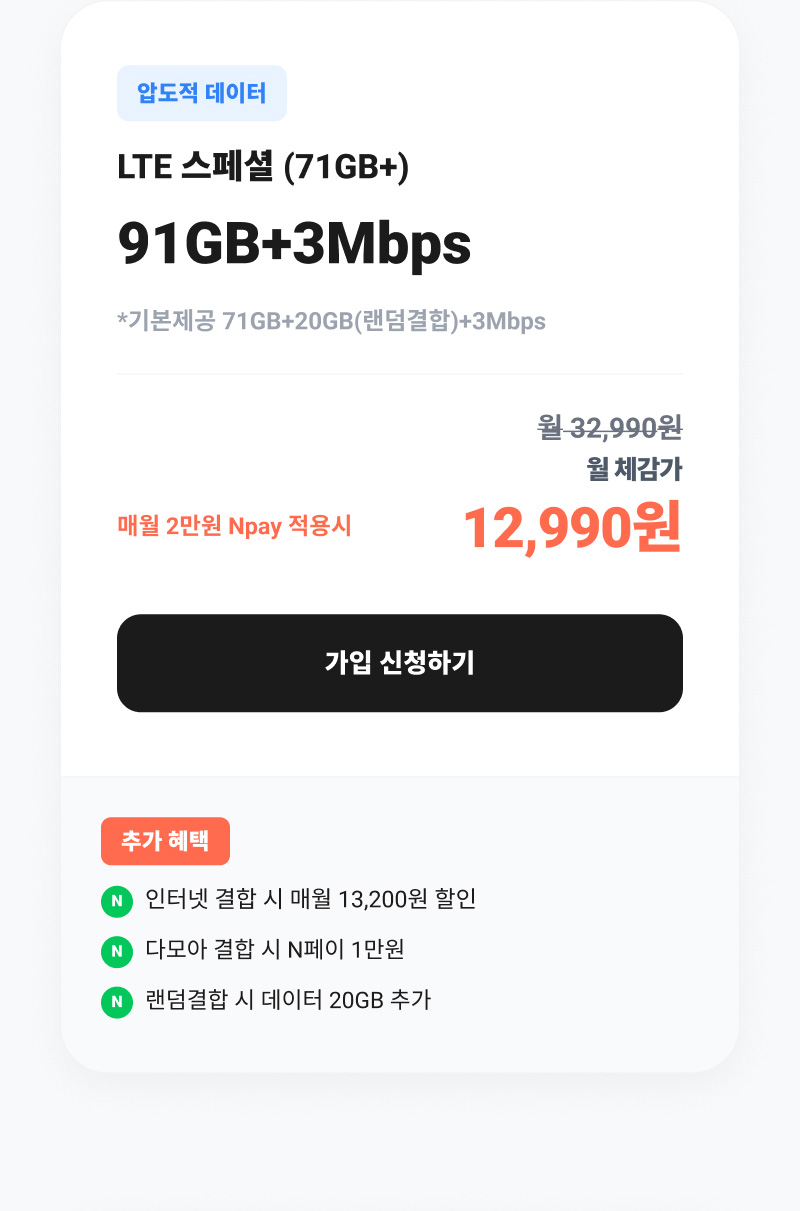
Task: Click the 추가 혜택 badge
Action: pos(165,841)
